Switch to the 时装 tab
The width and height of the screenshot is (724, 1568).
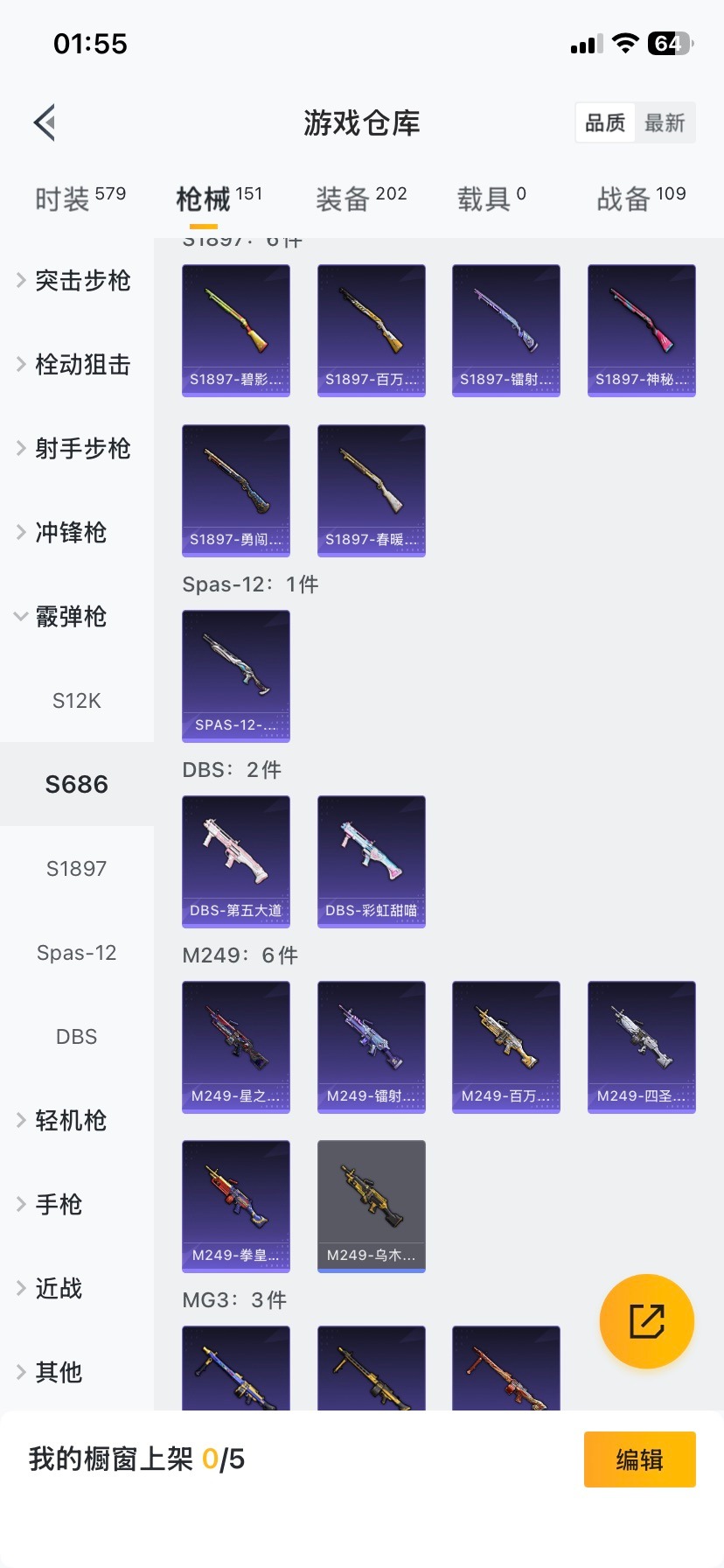(80, 199)
